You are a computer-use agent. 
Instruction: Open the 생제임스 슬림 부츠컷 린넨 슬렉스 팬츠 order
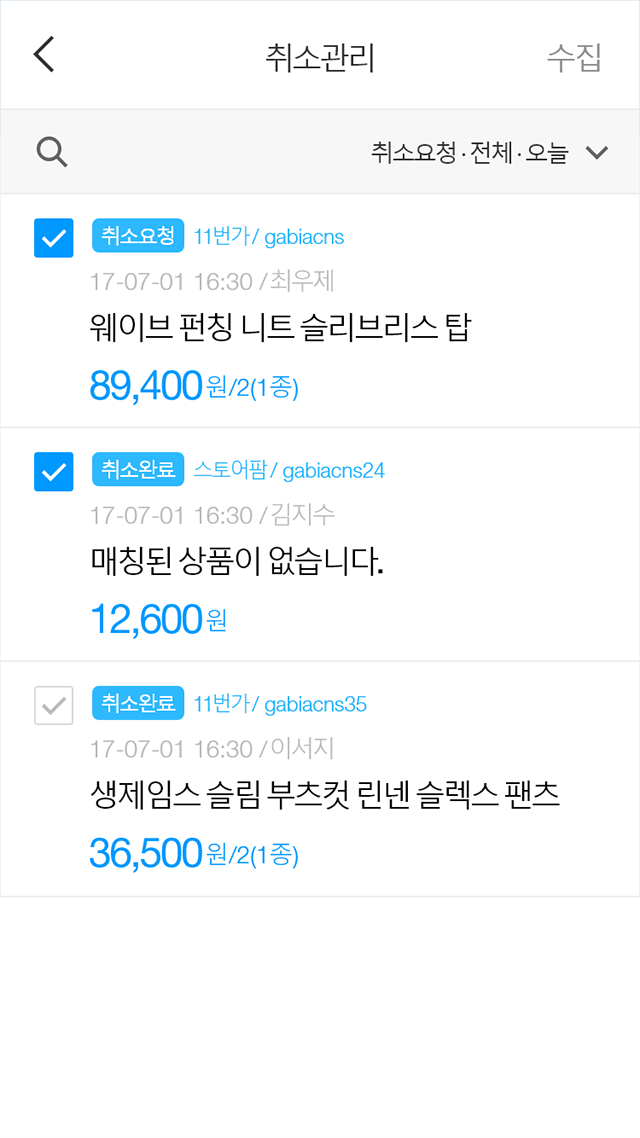pyautogui.click(x=320, y=779)
